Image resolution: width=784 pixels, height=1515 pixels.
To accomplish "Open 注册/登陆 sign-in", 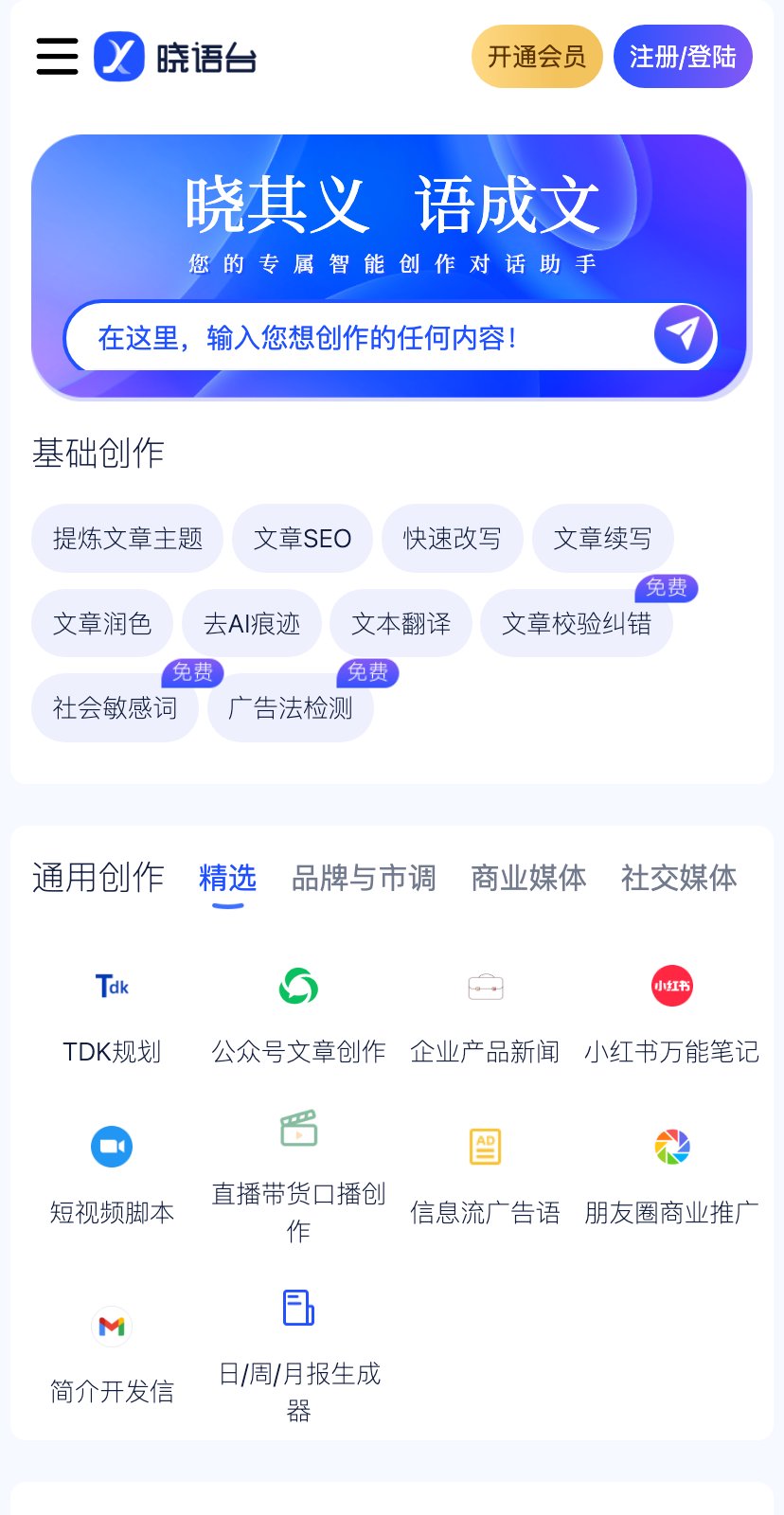I will click(683, 57).
